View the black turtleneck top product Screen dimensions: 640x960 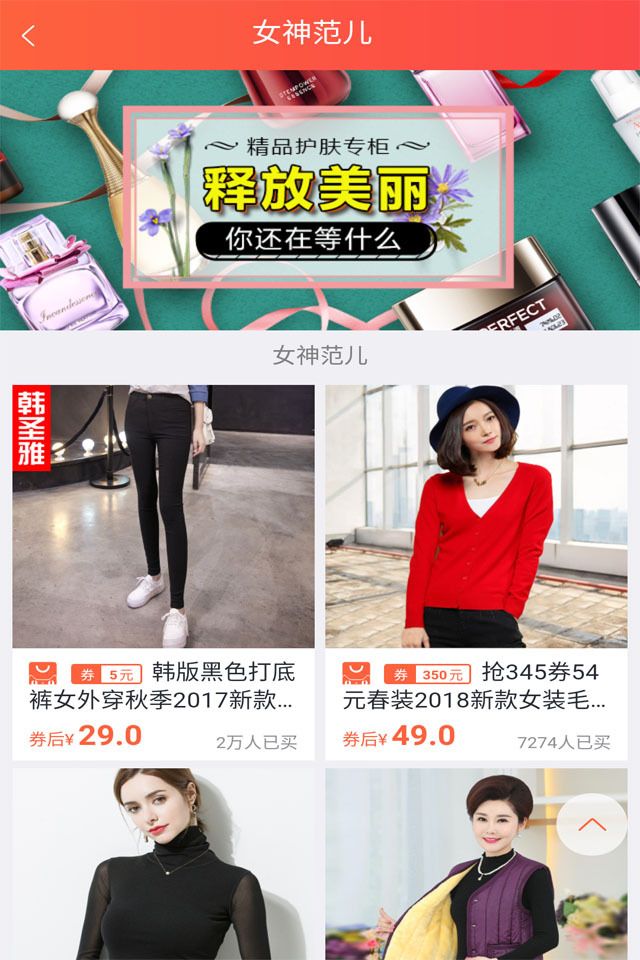pos(163,865)
